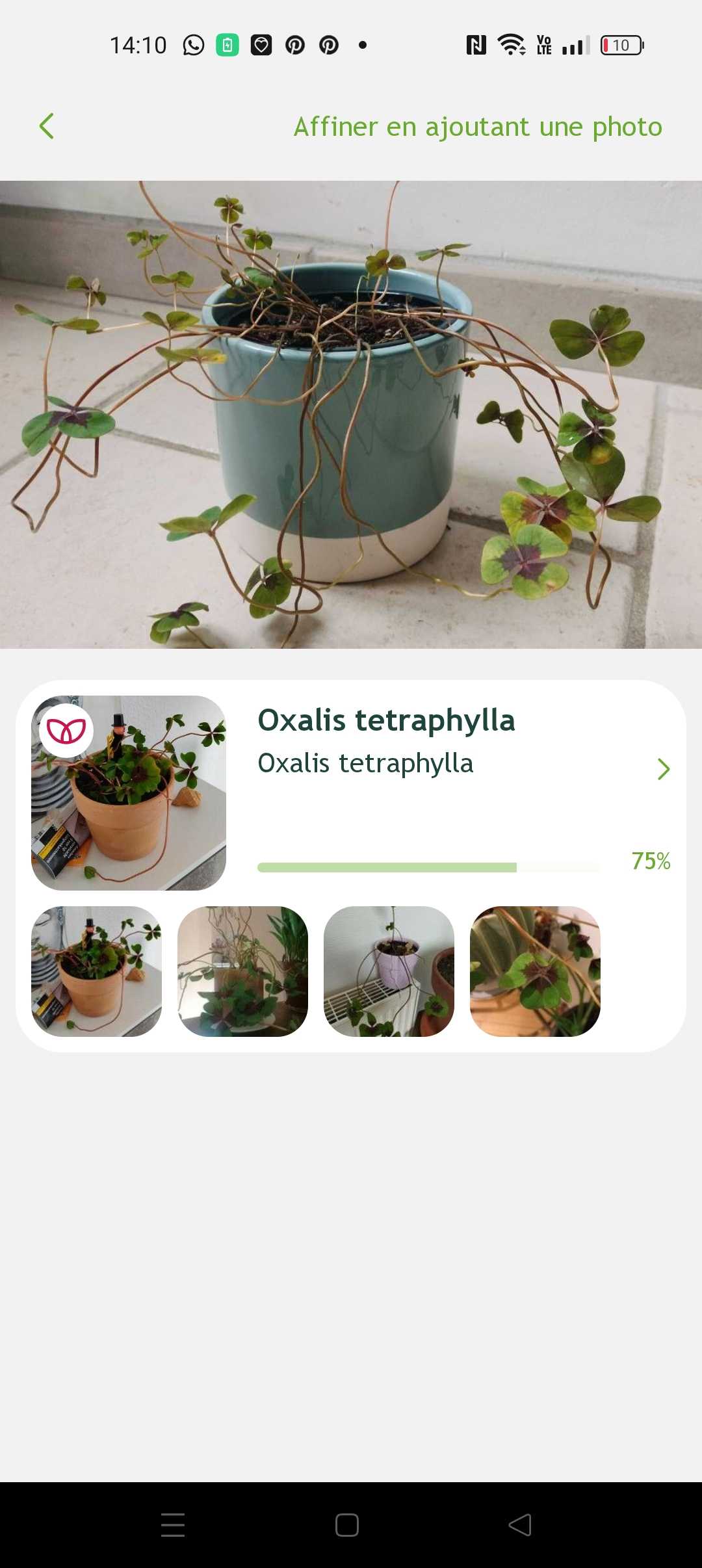Open recent apps menu
Image resolution: width=702 pixels, height=1568 pixels.
[173, 1525]
